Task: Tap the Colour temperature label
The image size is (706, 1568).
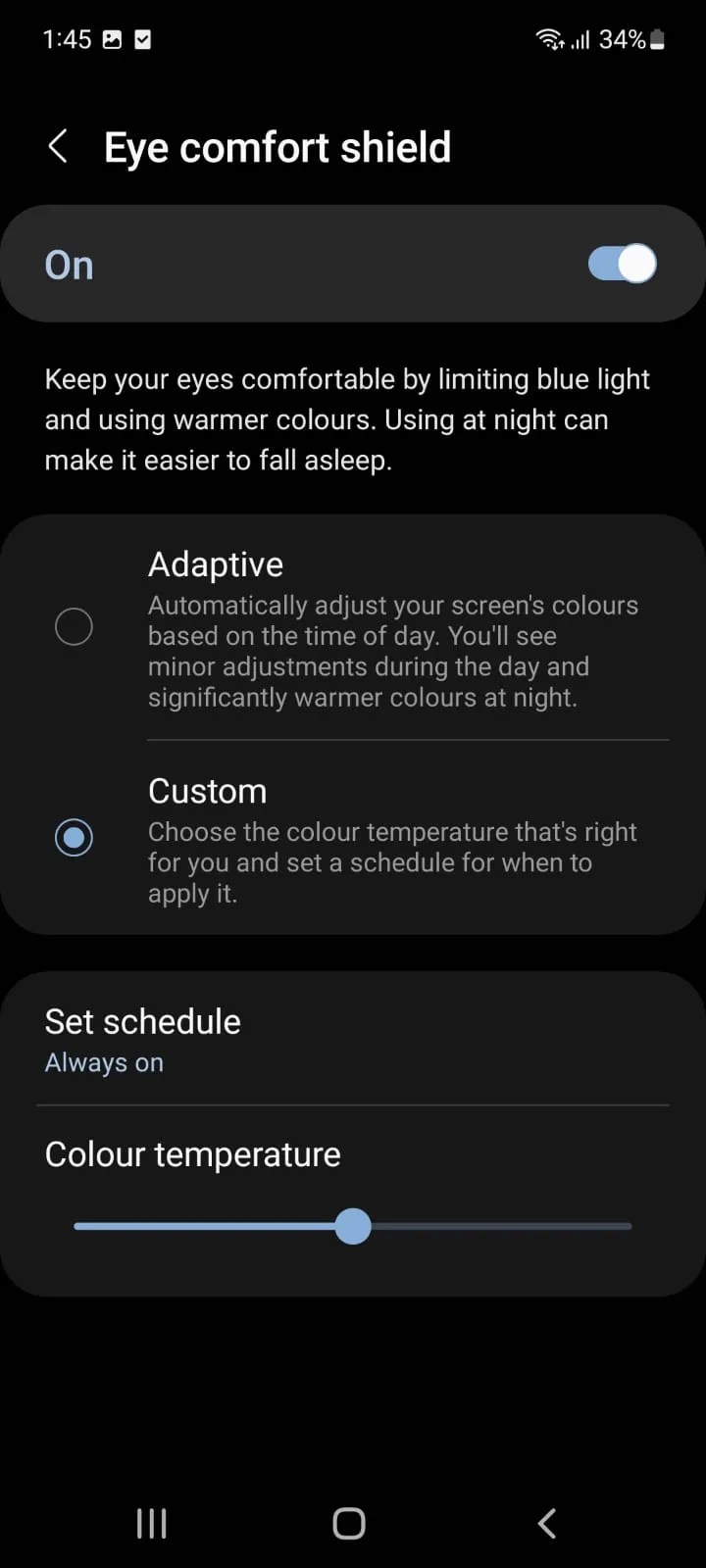Action: (x=191, y=1153)
